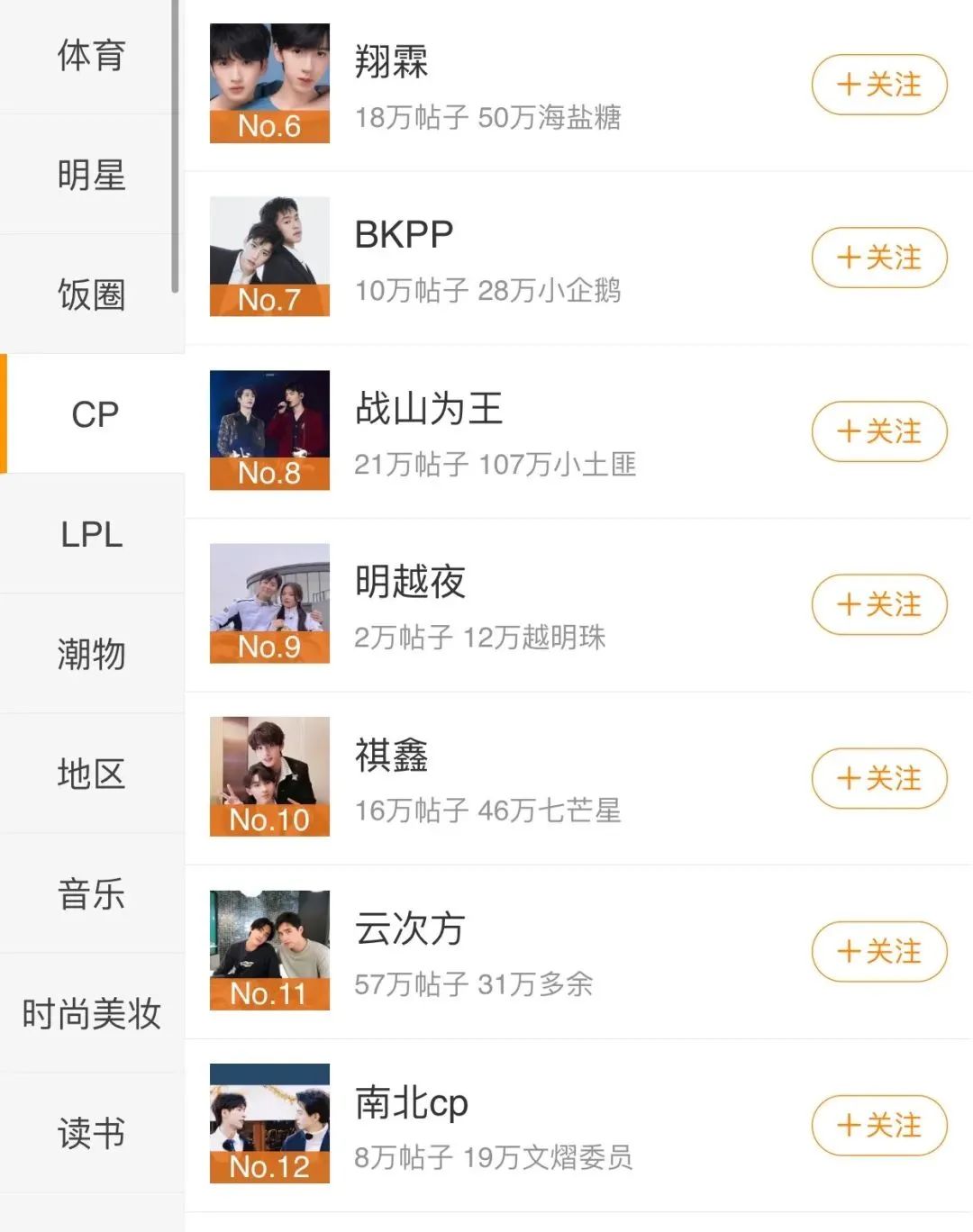The image size is (973, 1232).
Task: Follow the 翔霖 super topic
Action: [879, 86]
